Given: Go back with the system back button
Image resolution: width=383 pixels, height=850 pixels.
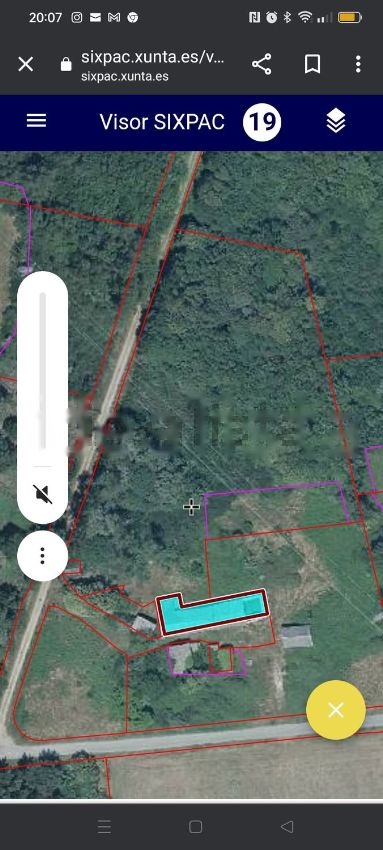Looking at the screenshot, I should point(287,826).
